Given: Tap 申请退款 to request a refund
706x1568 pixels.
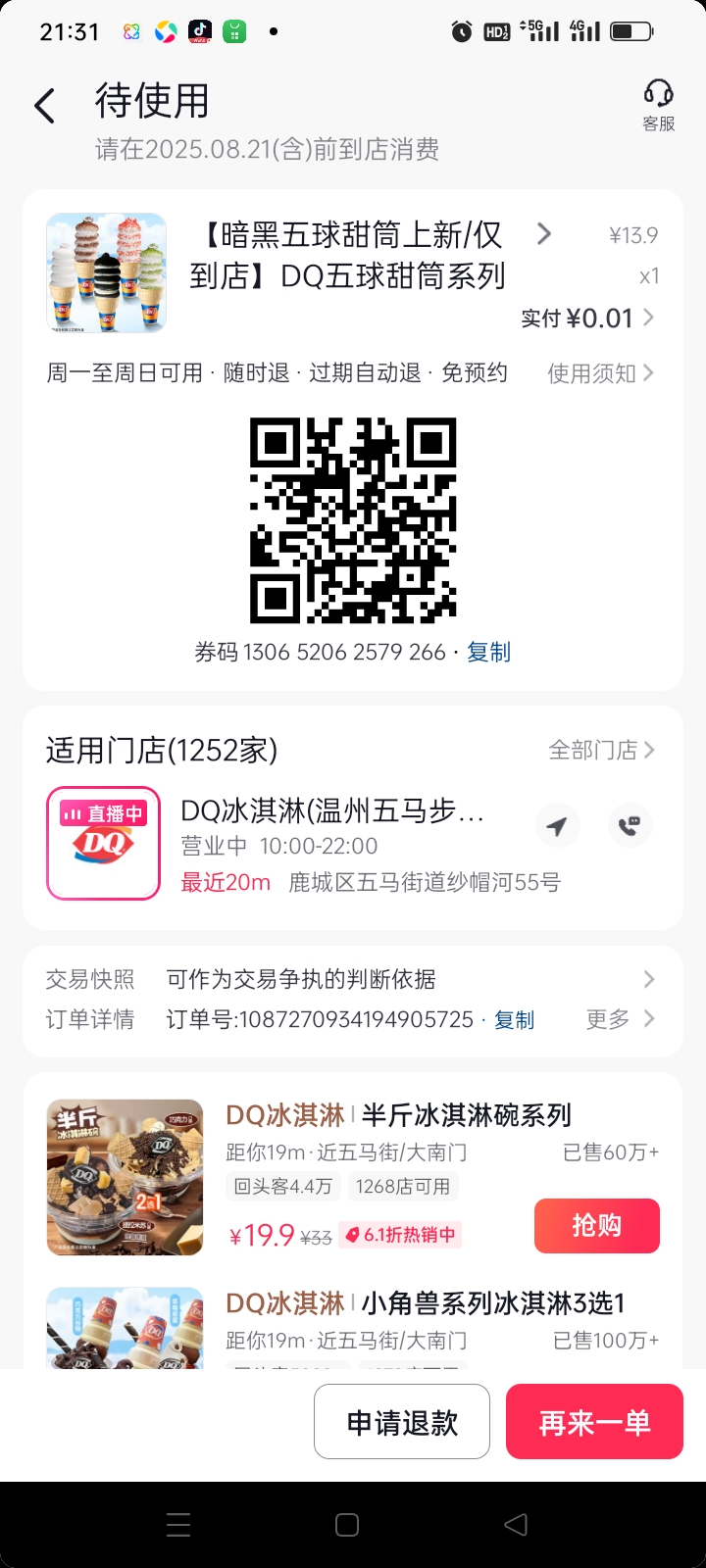Looking at the screenshot, I should point(402,1422).
